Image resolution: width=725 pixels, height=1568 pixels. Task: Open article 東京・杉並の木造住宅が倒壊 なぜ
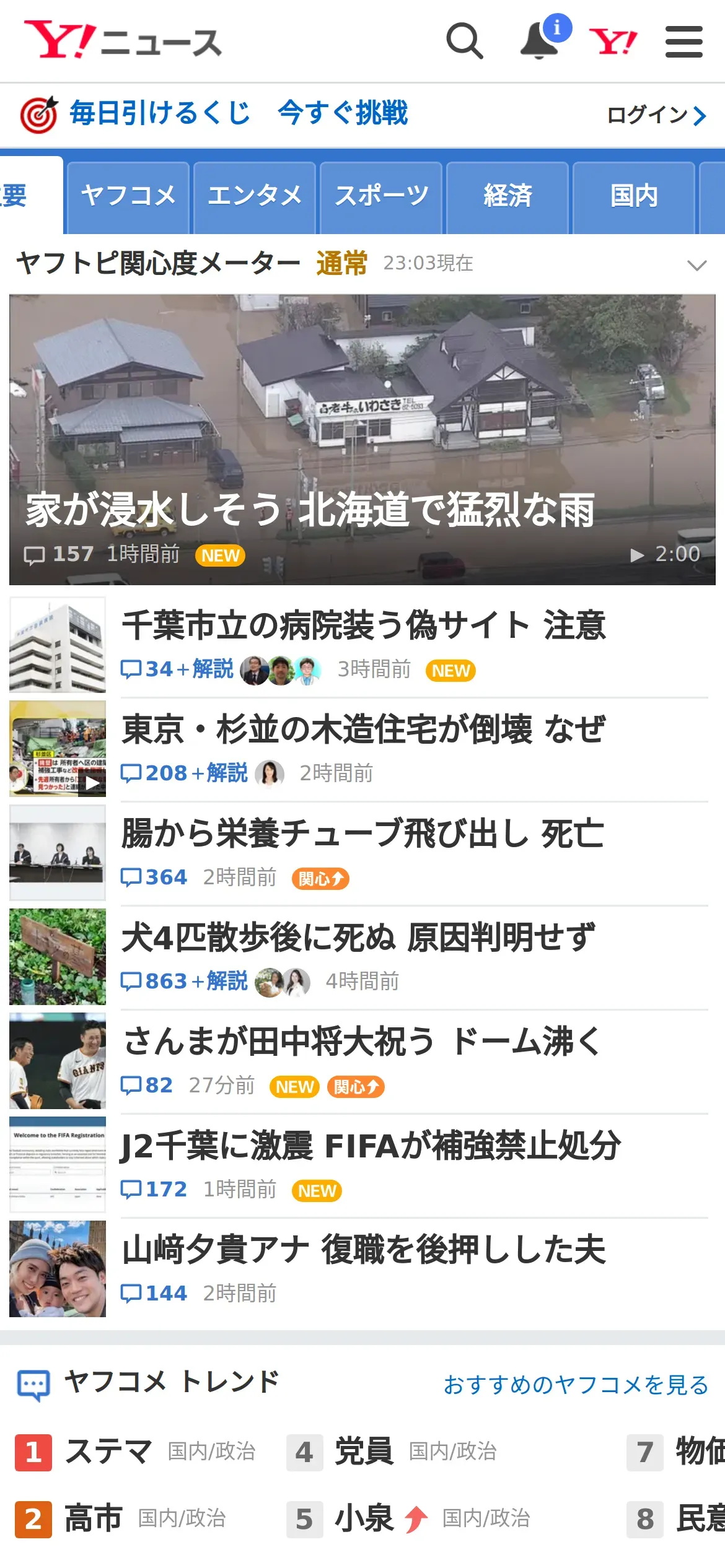pos(363,730)
